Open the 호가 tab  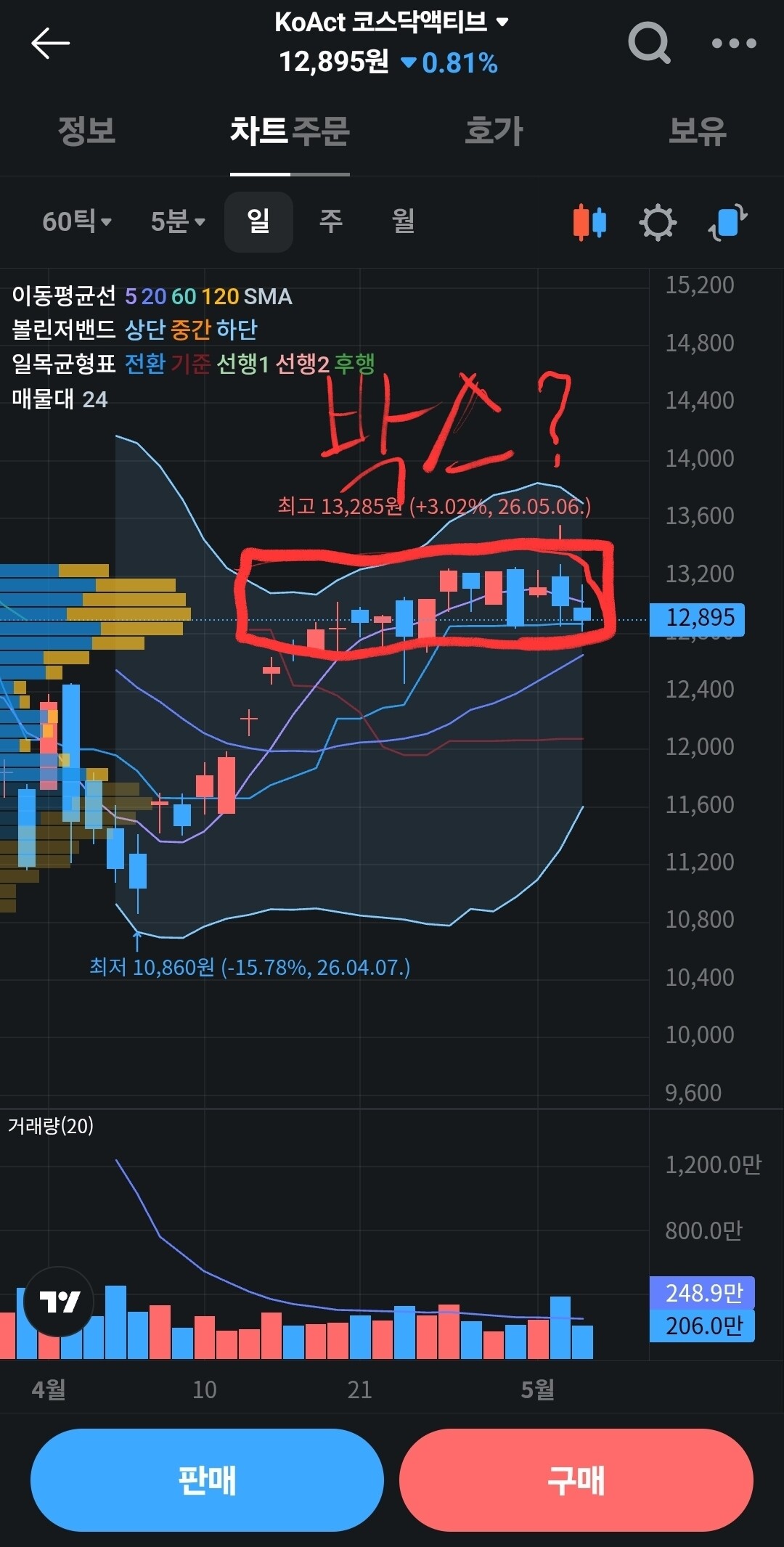coord(494,131)
